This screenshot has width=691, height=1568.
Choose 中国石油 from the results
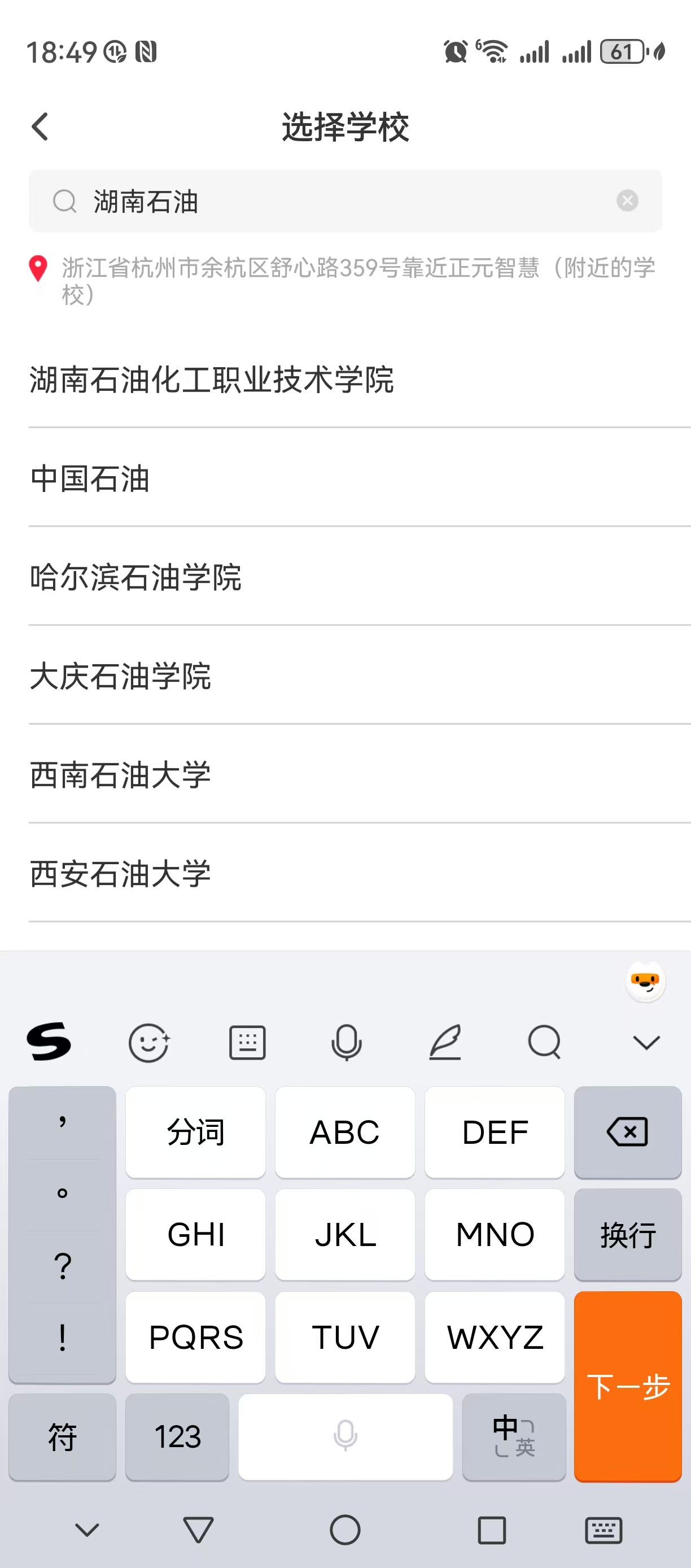[x=90, y=478]
